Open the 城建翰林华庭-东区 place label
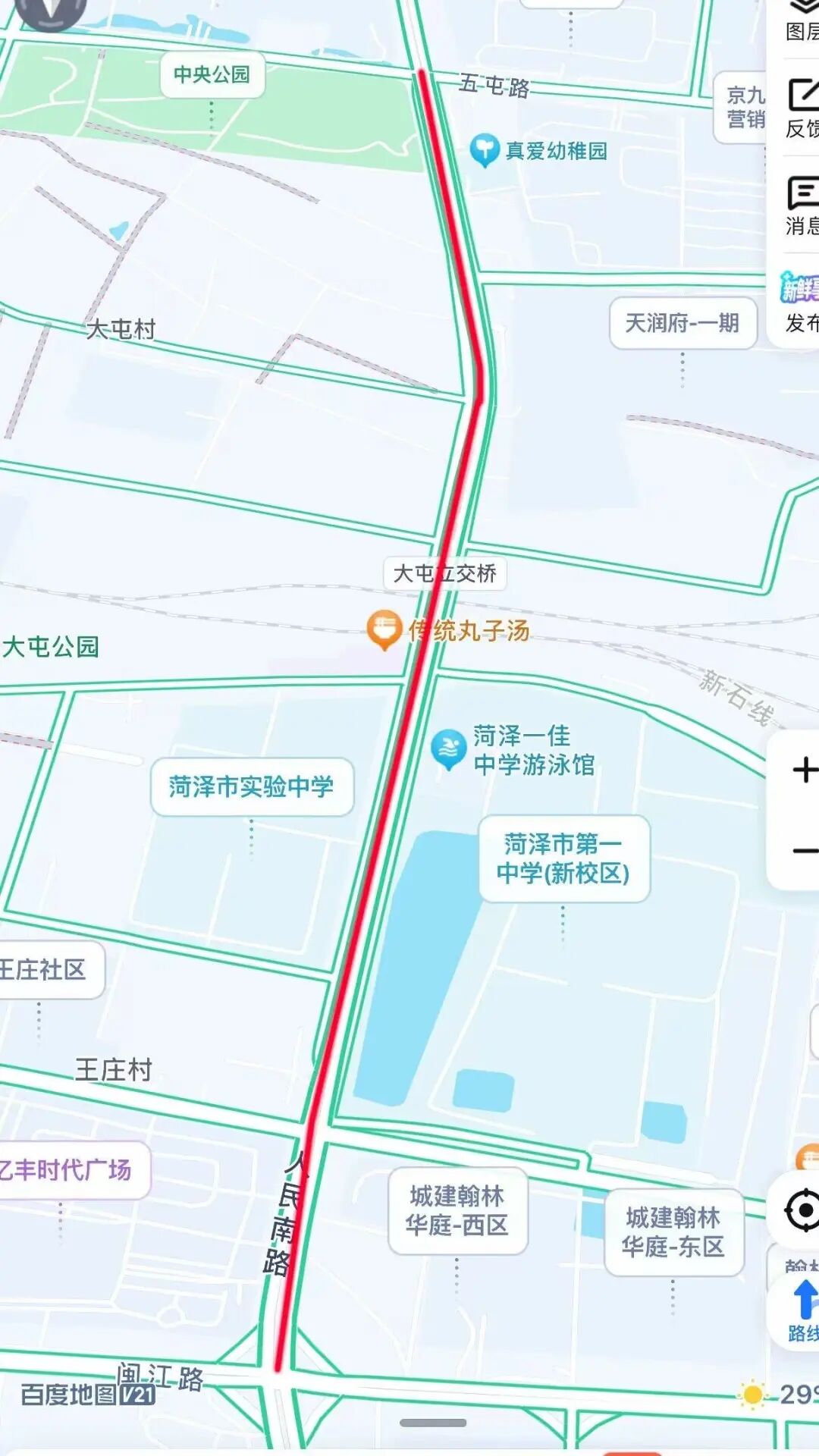Viewport: 819px width, 1456px height. point(673,1232)
